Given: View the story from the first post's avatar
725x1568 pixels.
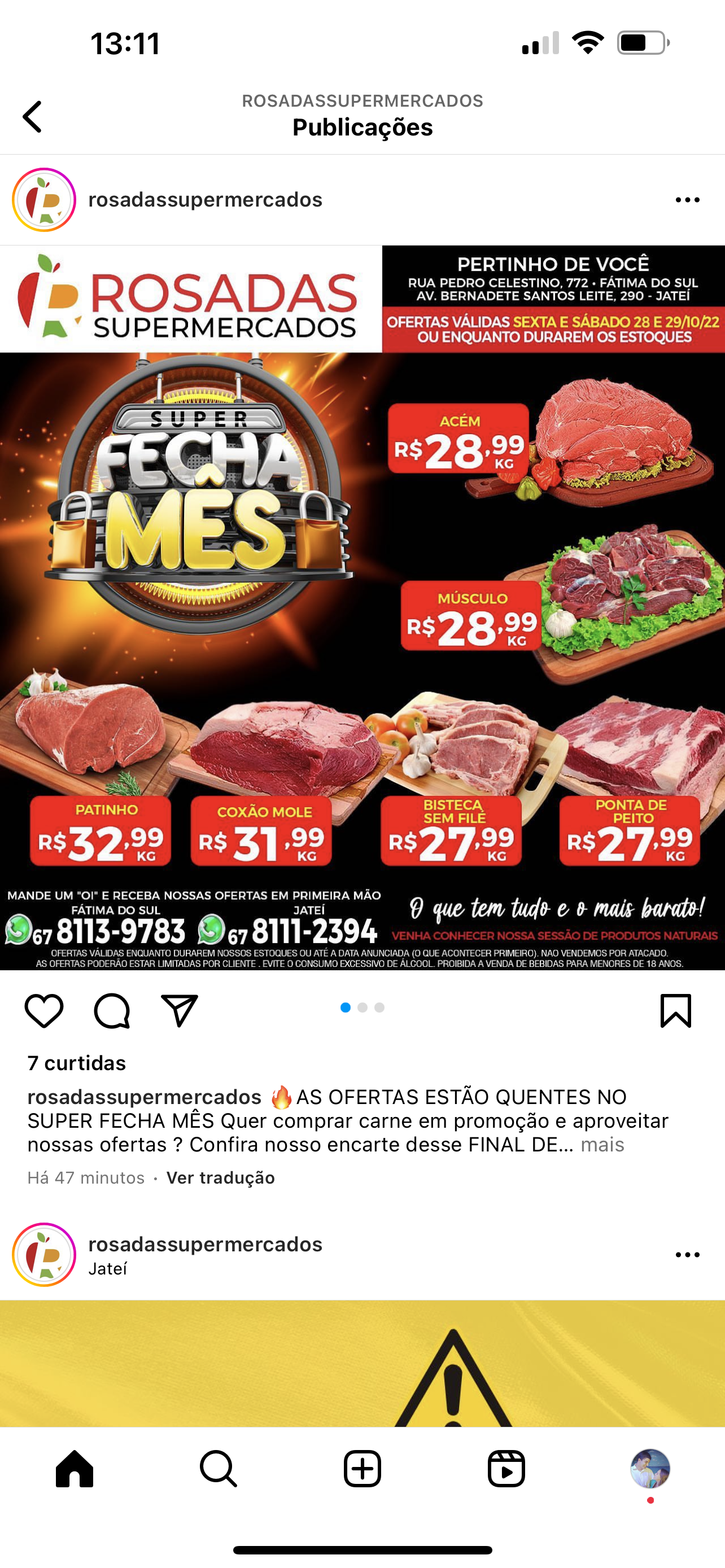Looking at the screenshot, I should pos(44,200).
